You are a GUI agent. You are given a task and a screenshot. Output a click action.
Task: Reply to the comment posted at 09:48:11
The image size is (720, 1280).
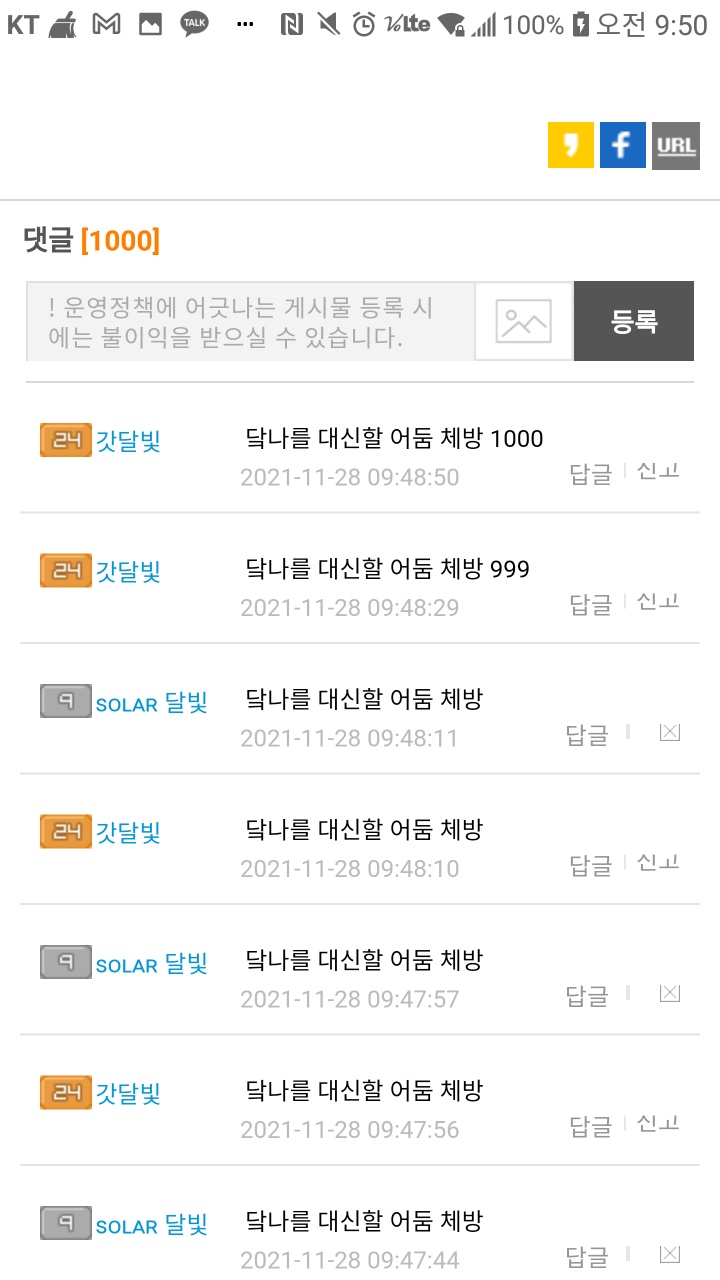tap(587, 736)
